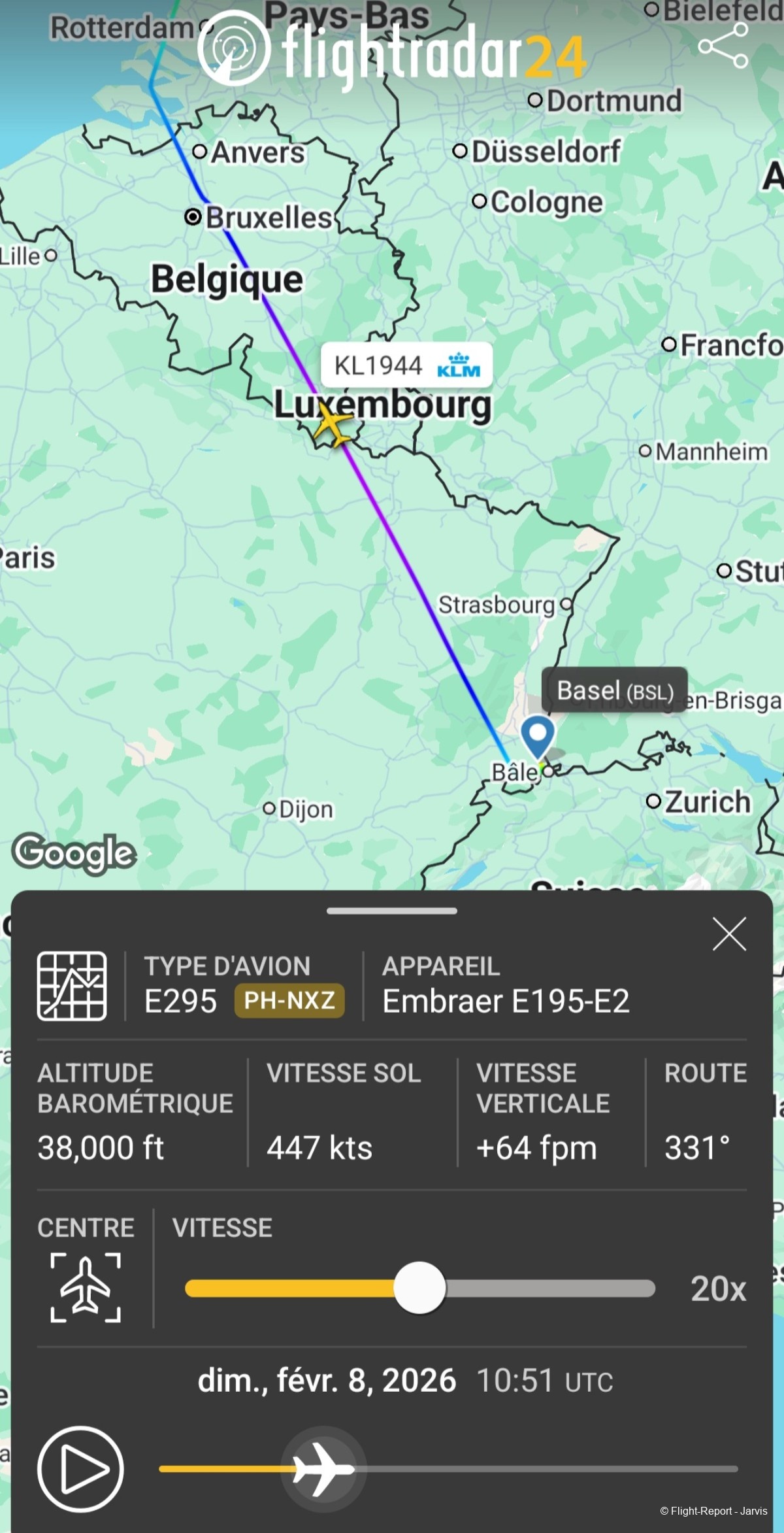
Task: Tap the flight timeline progress bar
Action: (x=523, y=1469)
